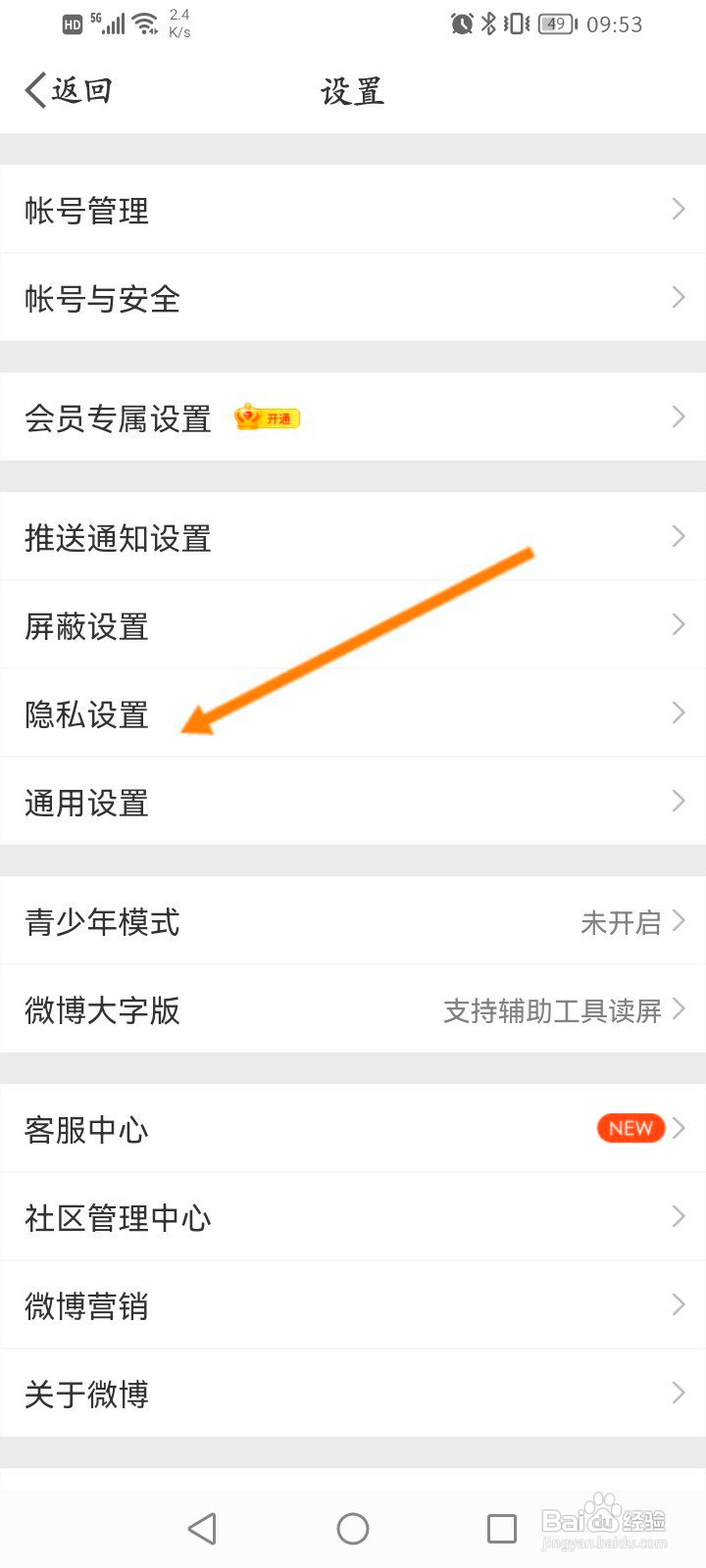Image resolution: width=706 pixels, height=1568 pixels.
Task: Tap the battery level indicator
Action: [554, 23]
